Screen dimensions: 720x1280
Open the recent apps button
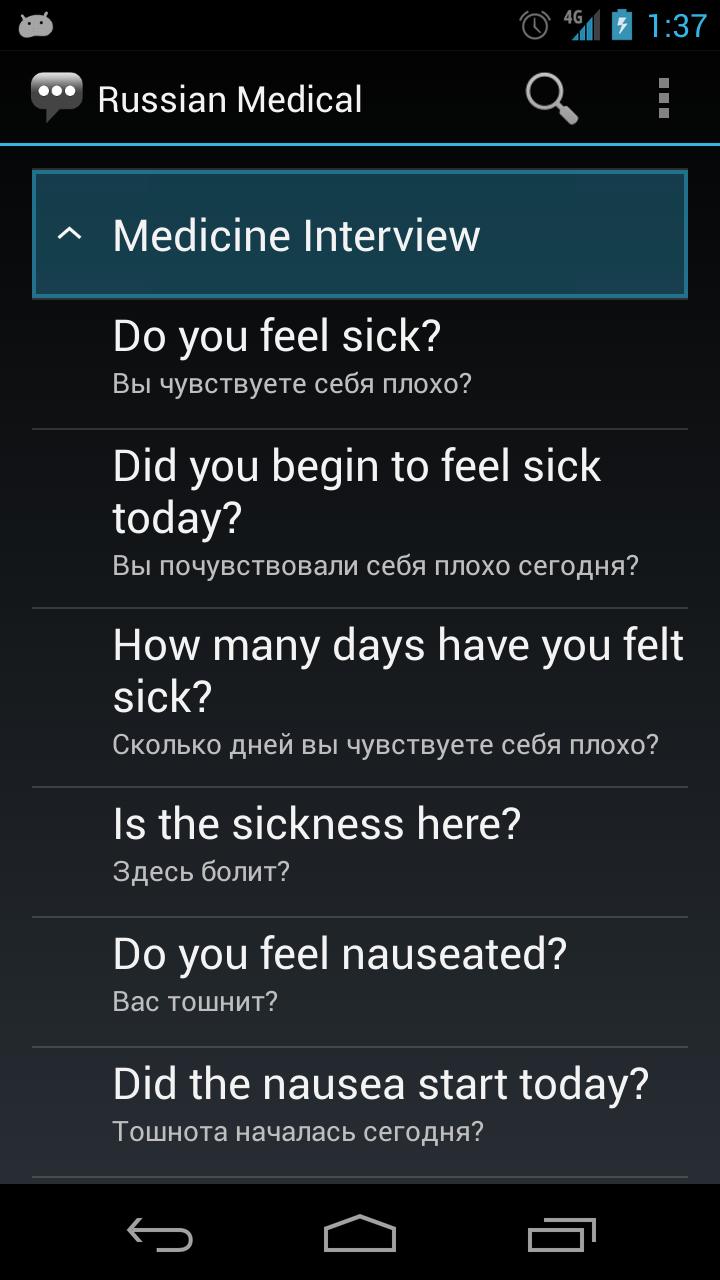tap(561, 1234)
